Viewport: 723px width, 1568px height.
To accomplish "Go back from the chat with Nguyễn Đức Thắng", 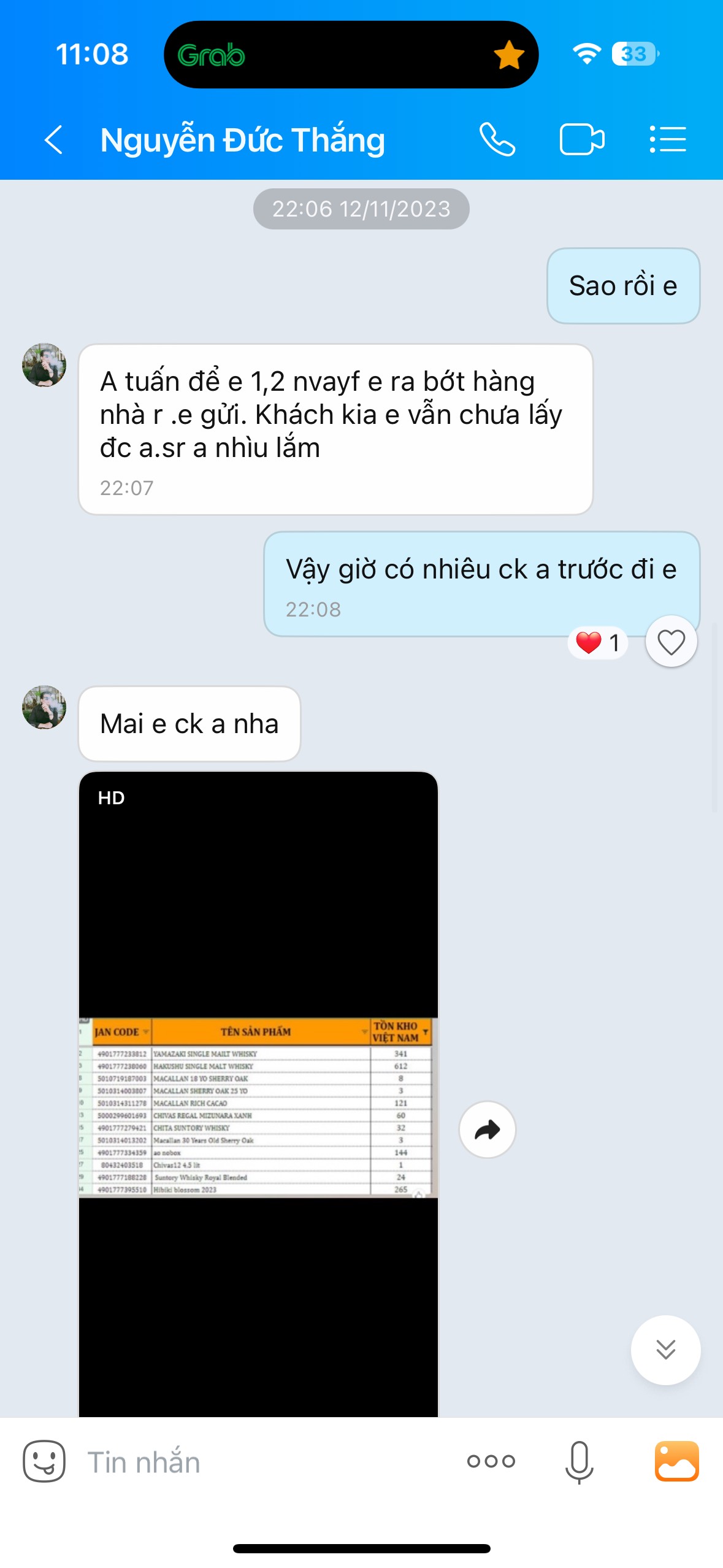I will pos(54,140).
